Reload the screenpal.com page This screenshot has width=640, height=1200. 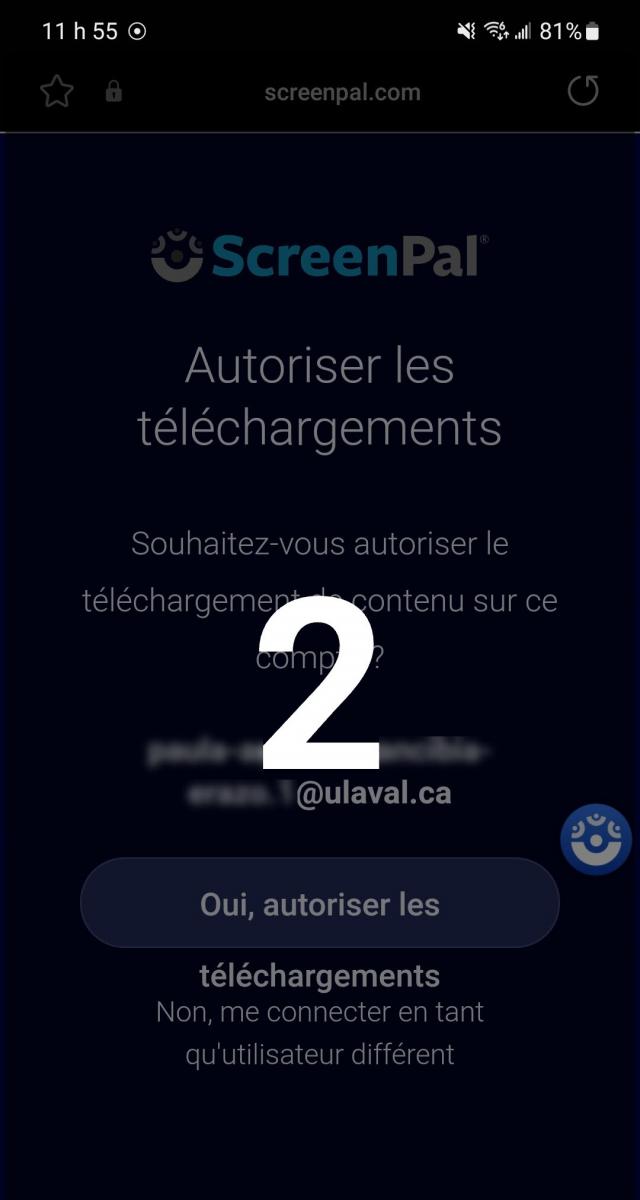click(583, 91)
